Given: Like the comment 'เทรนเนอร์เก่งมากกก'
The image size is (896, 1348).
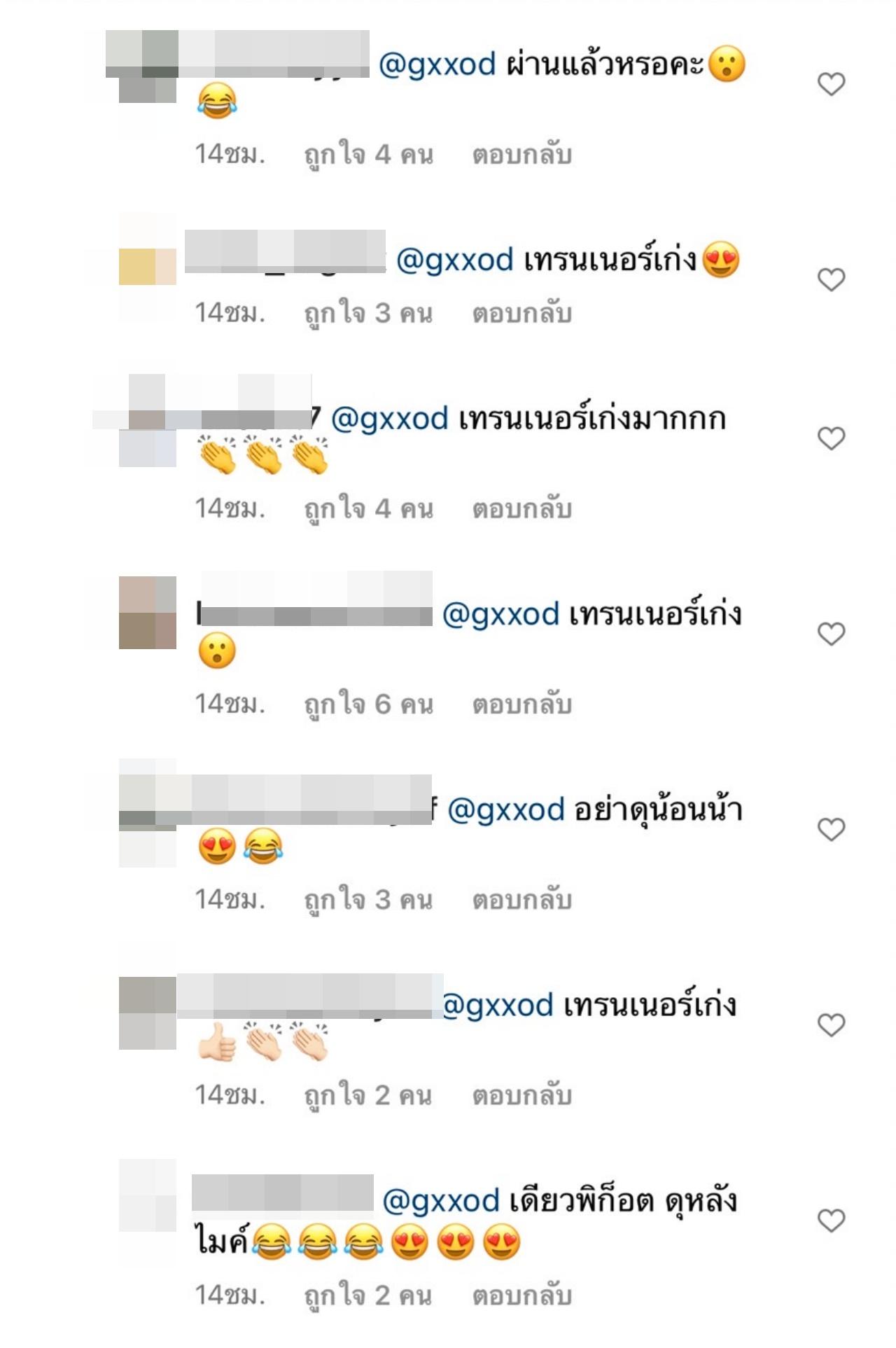Looking at the screenshot, I should [x=831, y=439].
